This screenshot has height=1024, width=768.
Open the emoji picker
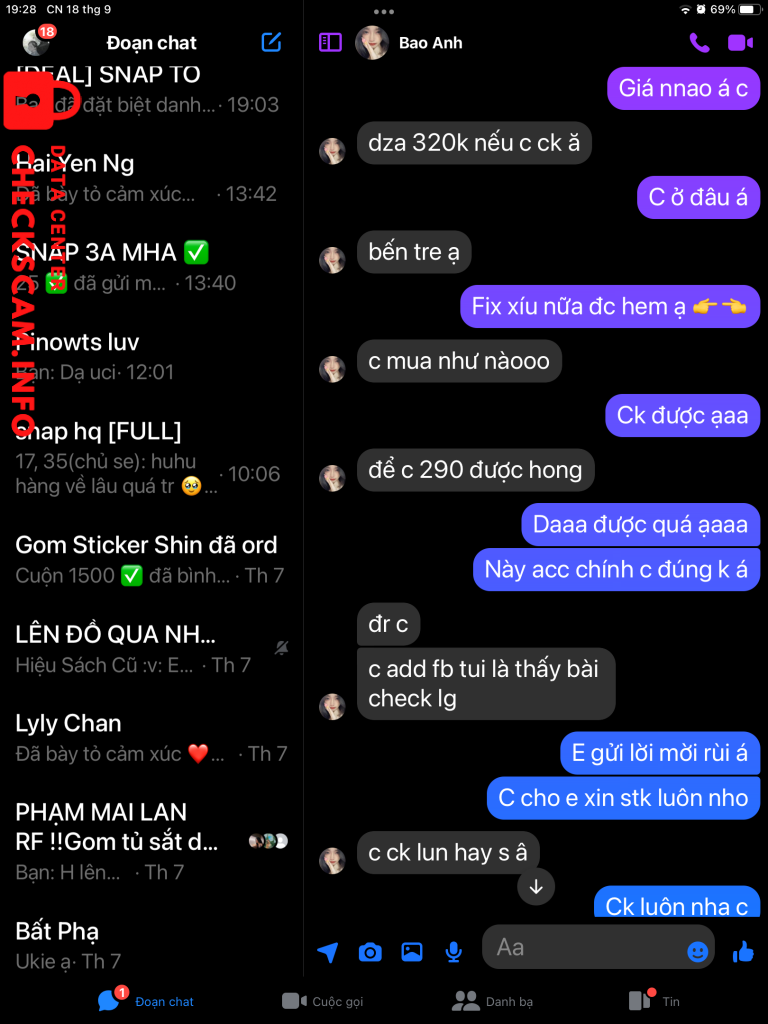pos(698,952)
